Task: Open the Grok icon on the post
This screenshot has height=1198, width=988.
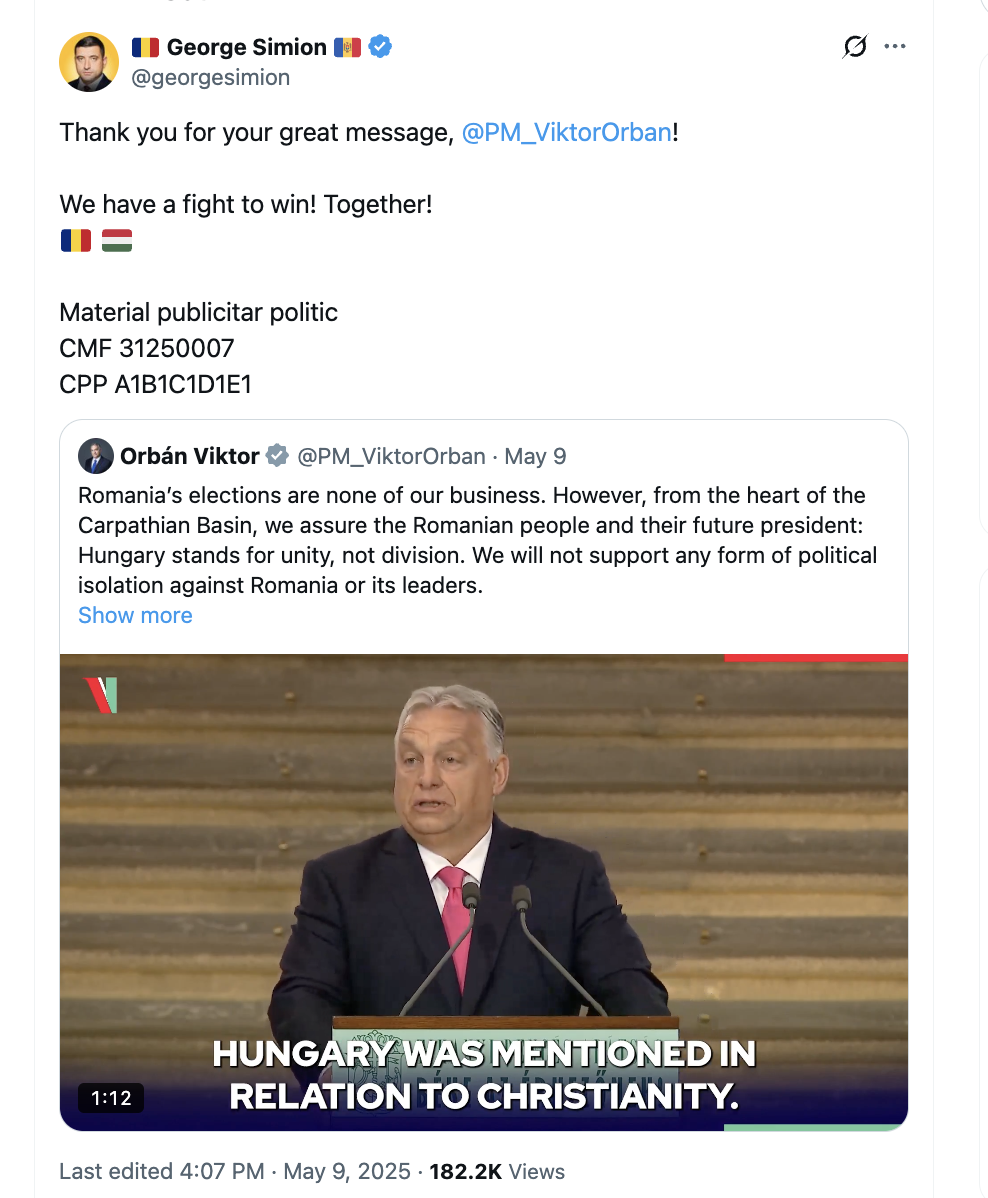Action: [x=854, y=47]
